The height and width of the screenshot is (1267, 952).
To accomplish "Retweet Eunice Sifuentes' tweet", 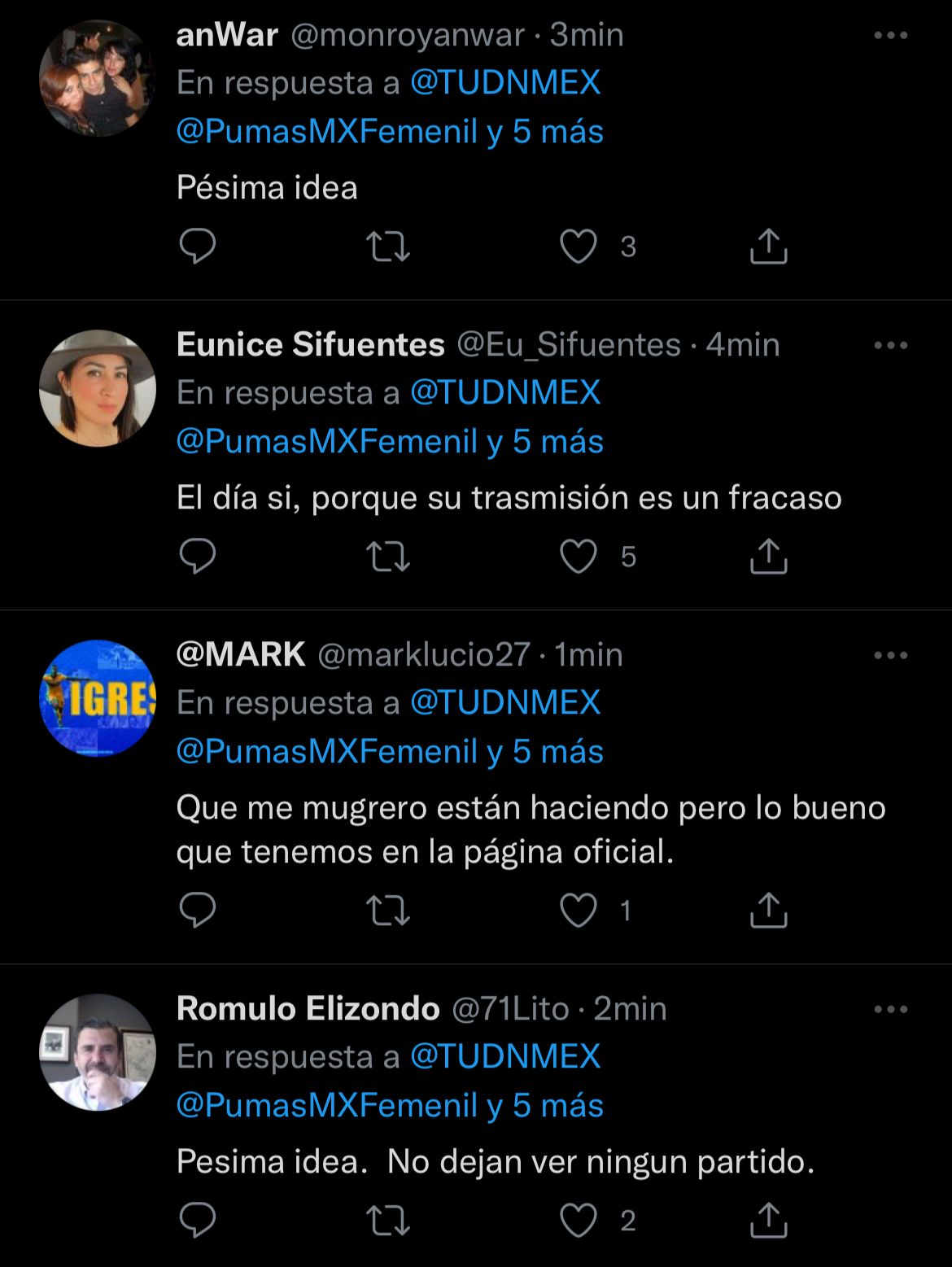I will click(x=387, y=557).
